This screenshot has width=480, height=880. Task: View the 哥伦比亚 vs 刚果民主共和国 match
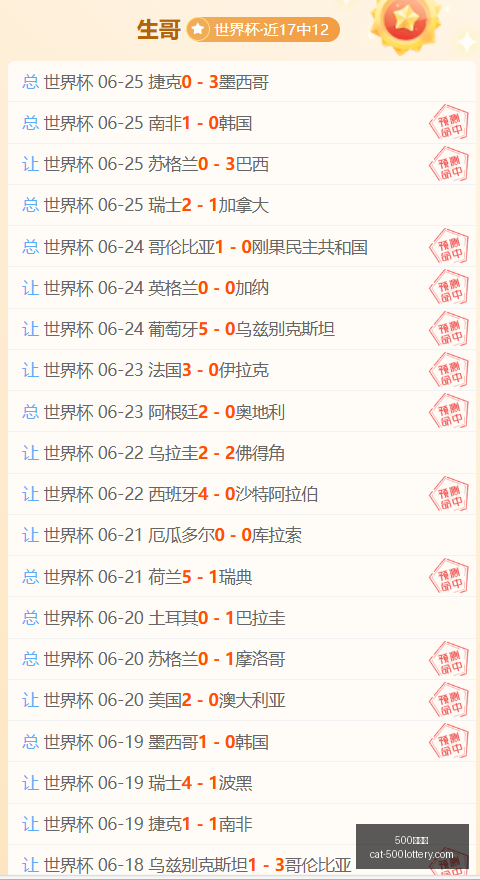(x=242, y=246)
